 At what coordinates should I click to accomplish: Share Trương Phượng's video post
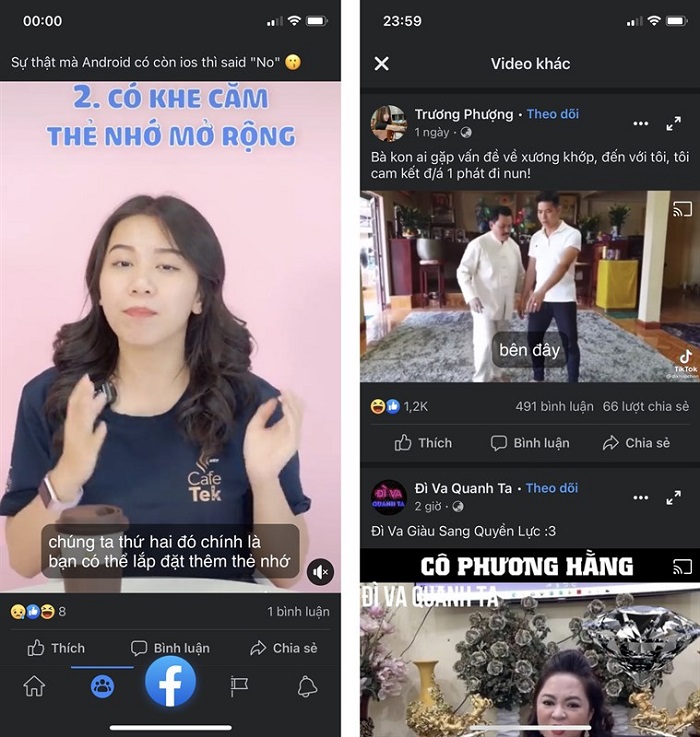pyautogui.click(x=636, y=443)
